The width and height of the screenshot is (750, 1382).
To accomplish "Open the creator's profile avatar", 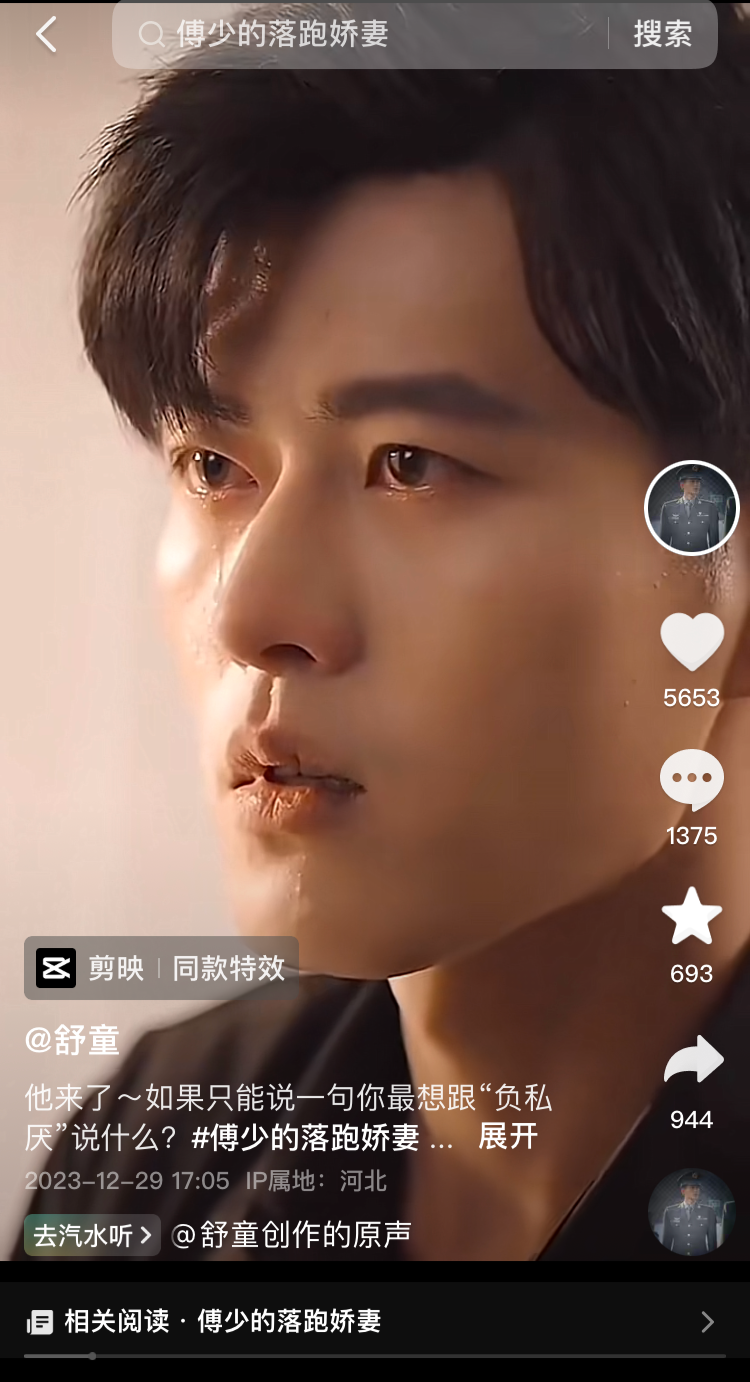I will (x=692, y=508).
